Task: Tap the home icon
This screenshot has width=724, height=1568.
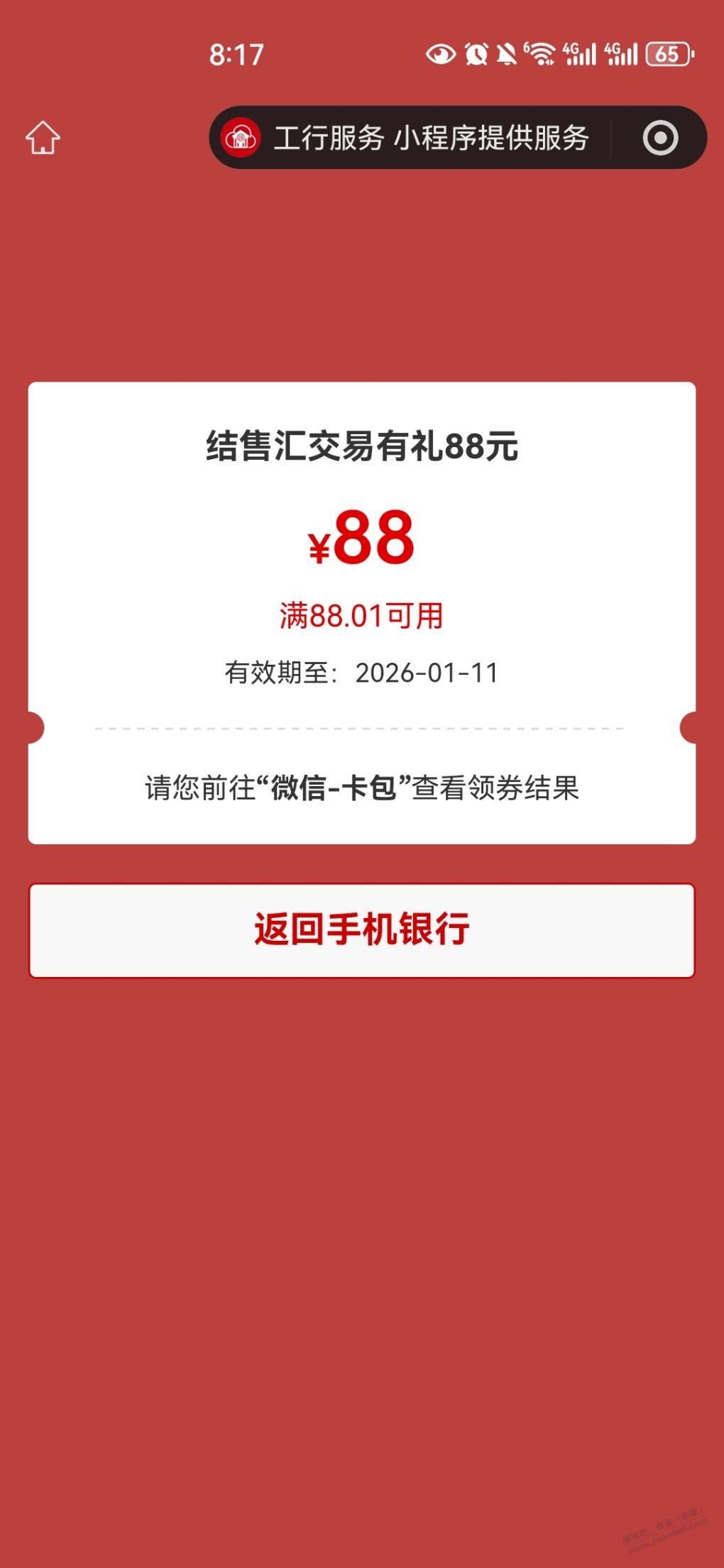Action: [x=43, y=138]
